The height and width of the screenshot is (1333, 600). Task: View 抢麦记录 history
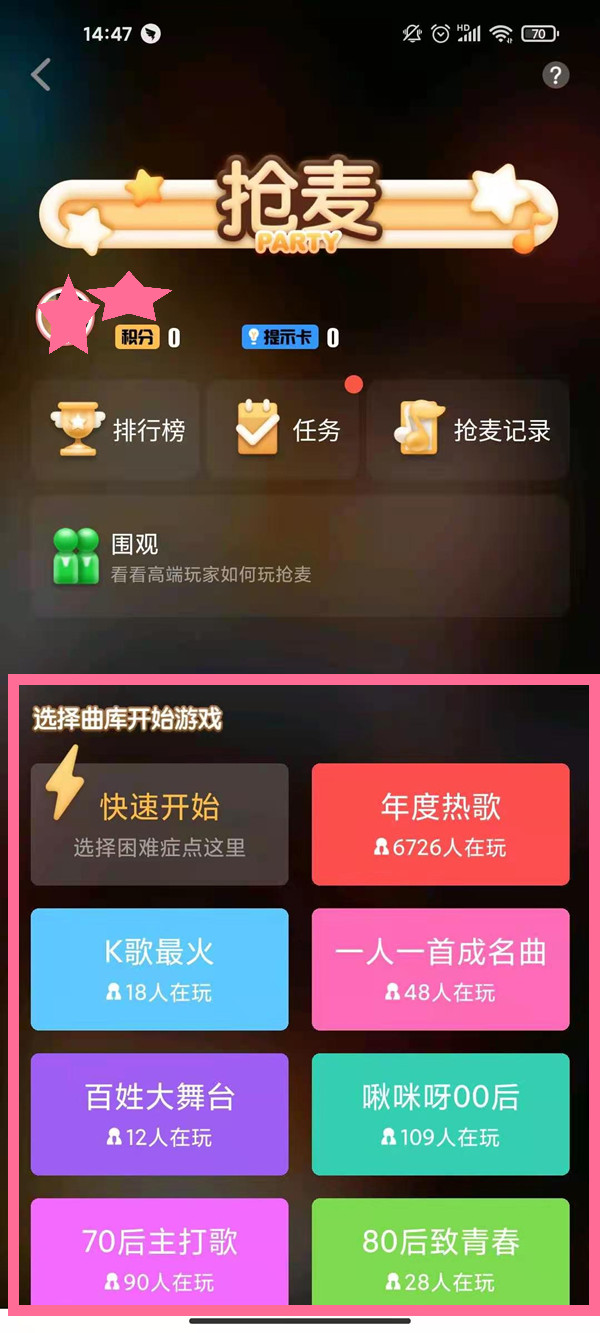tap(470, 431)
